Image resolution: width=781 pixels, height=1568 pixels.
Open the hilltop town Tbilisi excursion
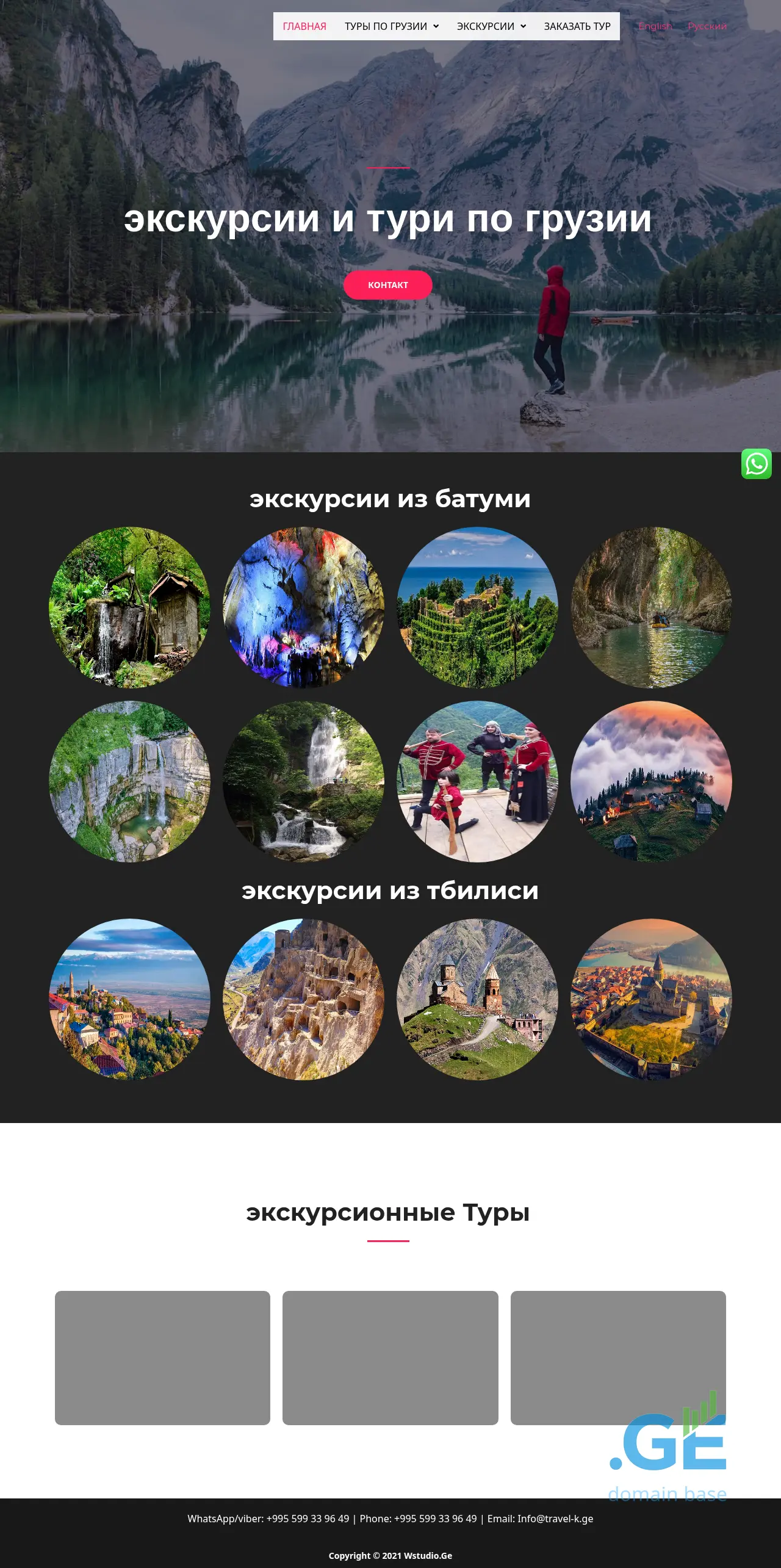point(129,999)
